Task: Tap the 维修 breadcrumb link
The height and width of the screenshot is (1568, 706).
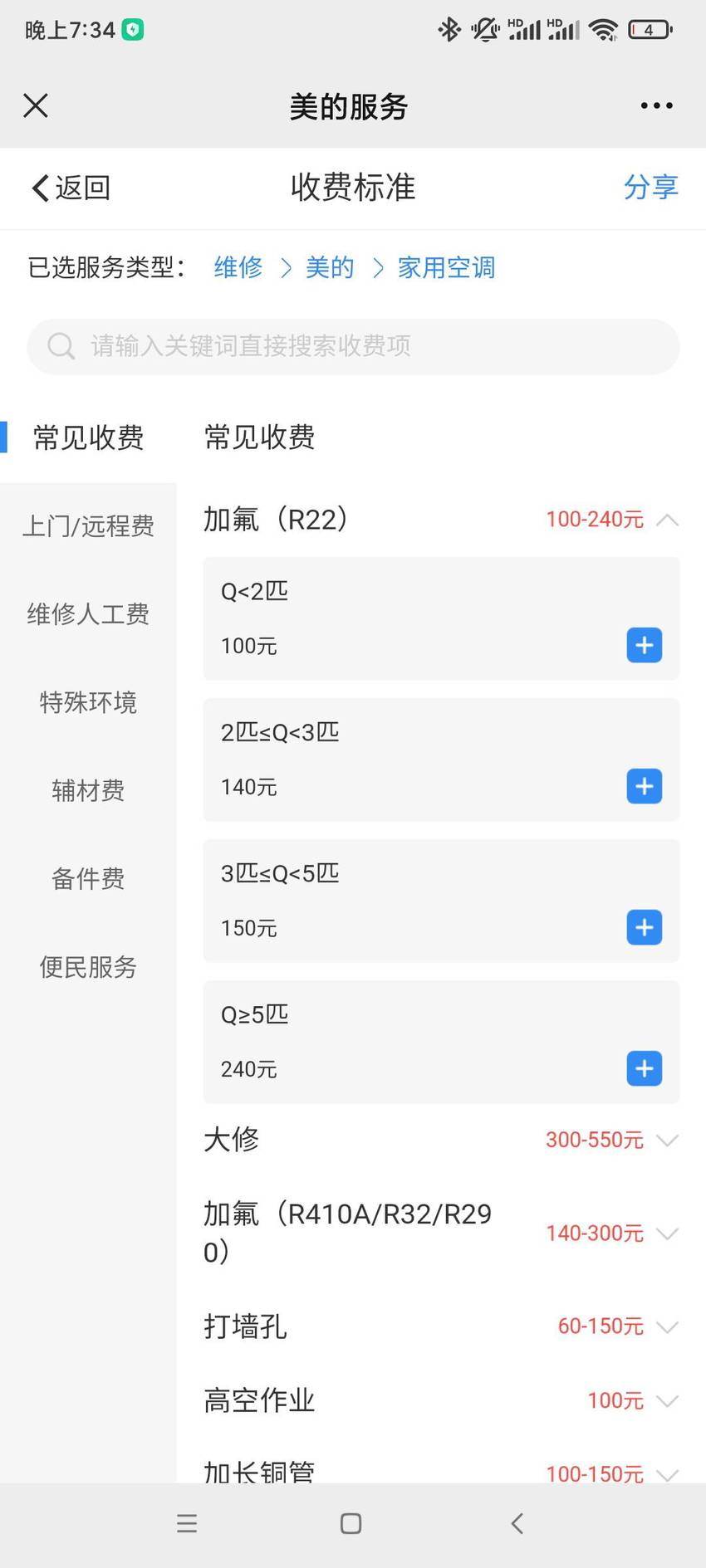Action: pos(238,267)
